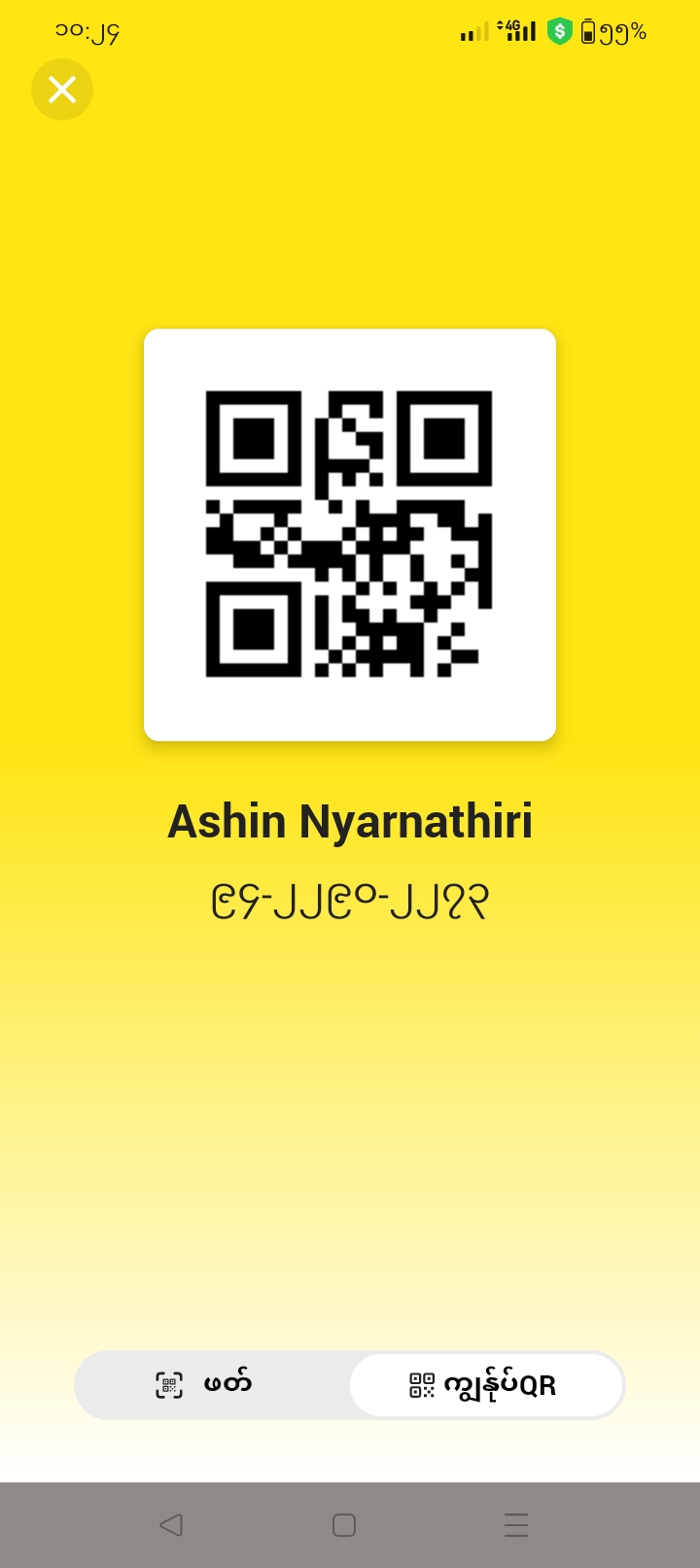Tap the system back button
The width and height of the screenshot is (700, 1568).
tap(171, 1524)
